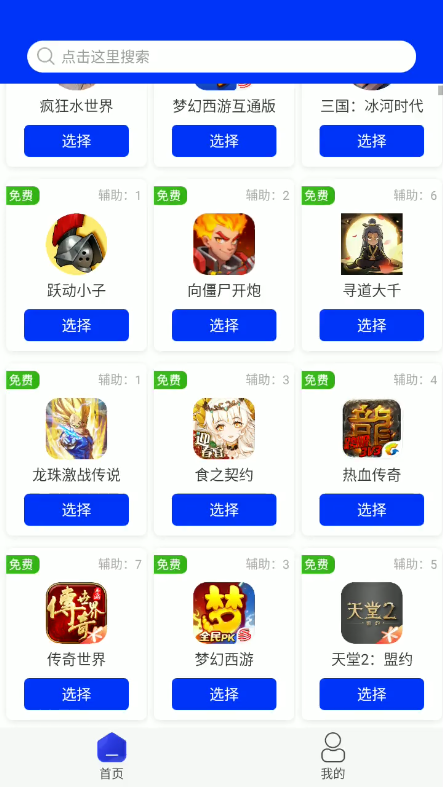This screenshot has height=787, width=443.
Task: Tap 选择 under 天堂2：盟约
Action: (x=372, y=694)
